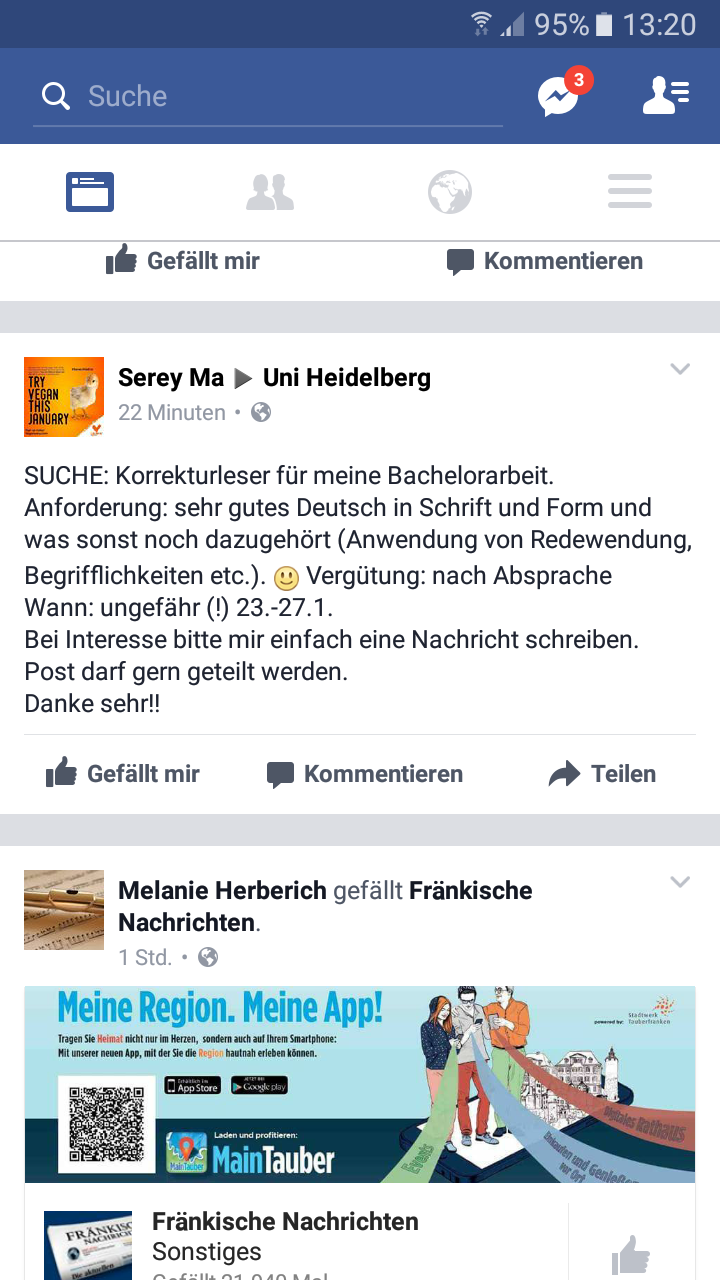Share Serey Ma's post via Teilen
Screen dimensions: 720x1280
point(603,774)
